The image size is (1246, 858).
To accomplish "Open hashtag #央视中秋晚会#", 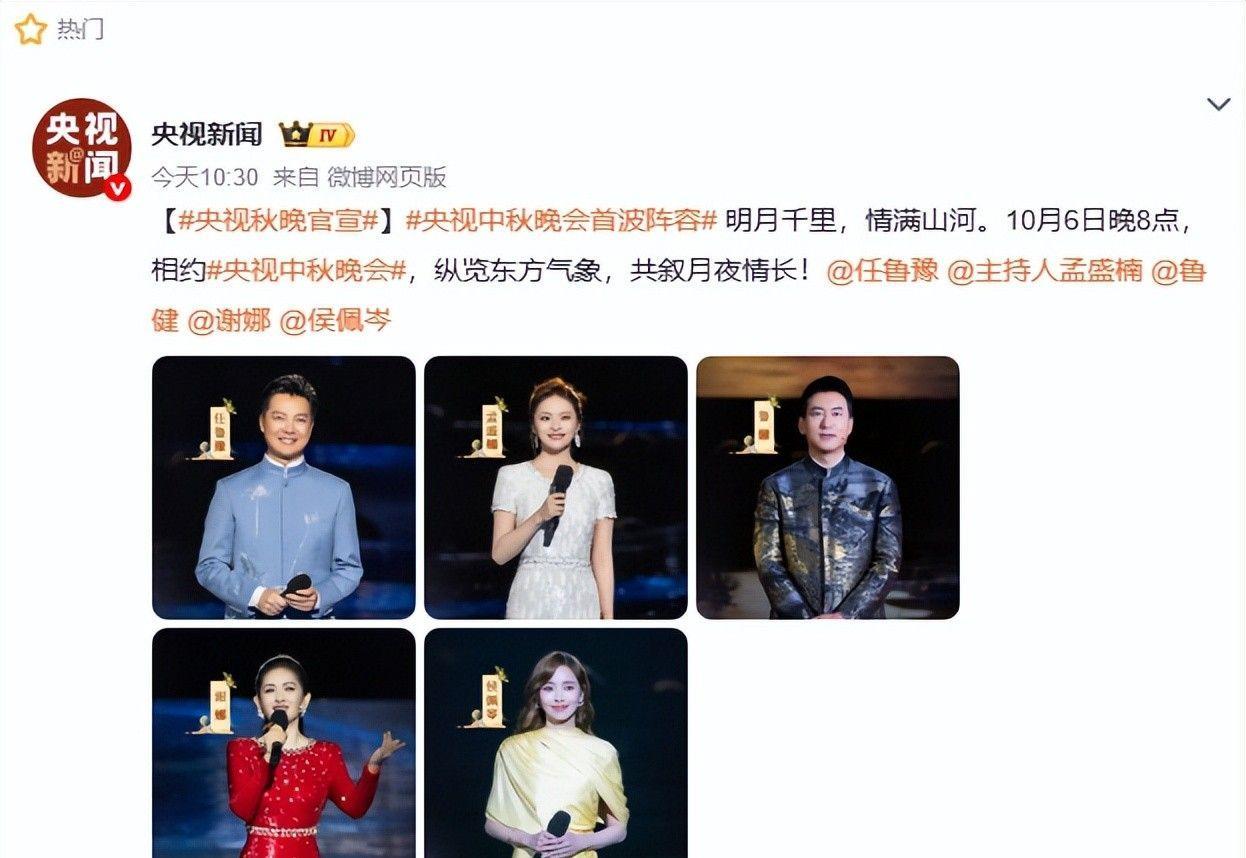I will (x=308, y=271).
